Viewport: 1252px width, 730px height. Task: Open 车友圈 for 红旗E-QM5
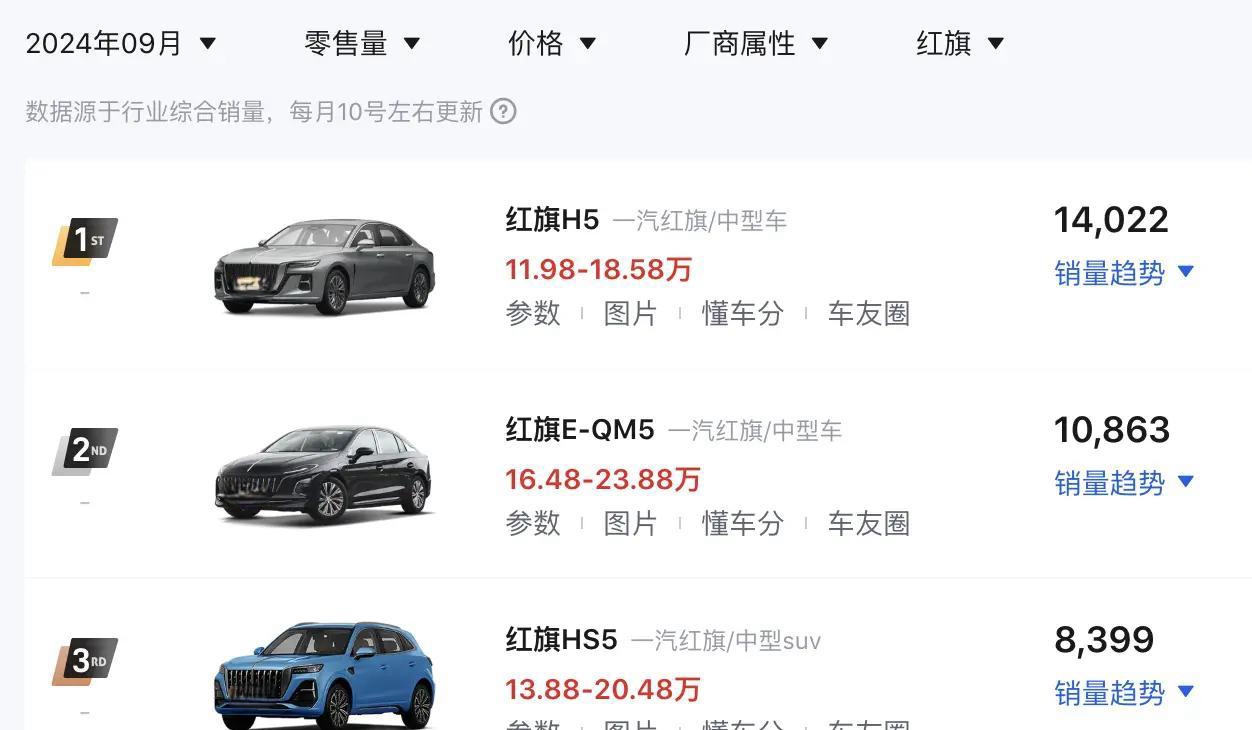tap(868, 524)
